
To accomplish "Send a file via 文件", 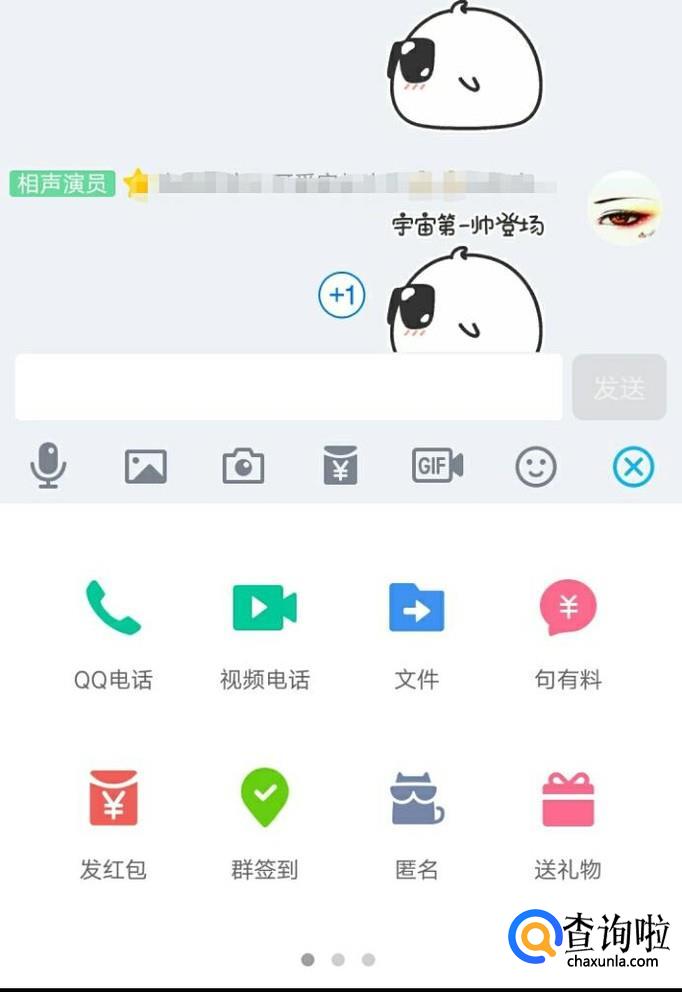I will 416,635.
